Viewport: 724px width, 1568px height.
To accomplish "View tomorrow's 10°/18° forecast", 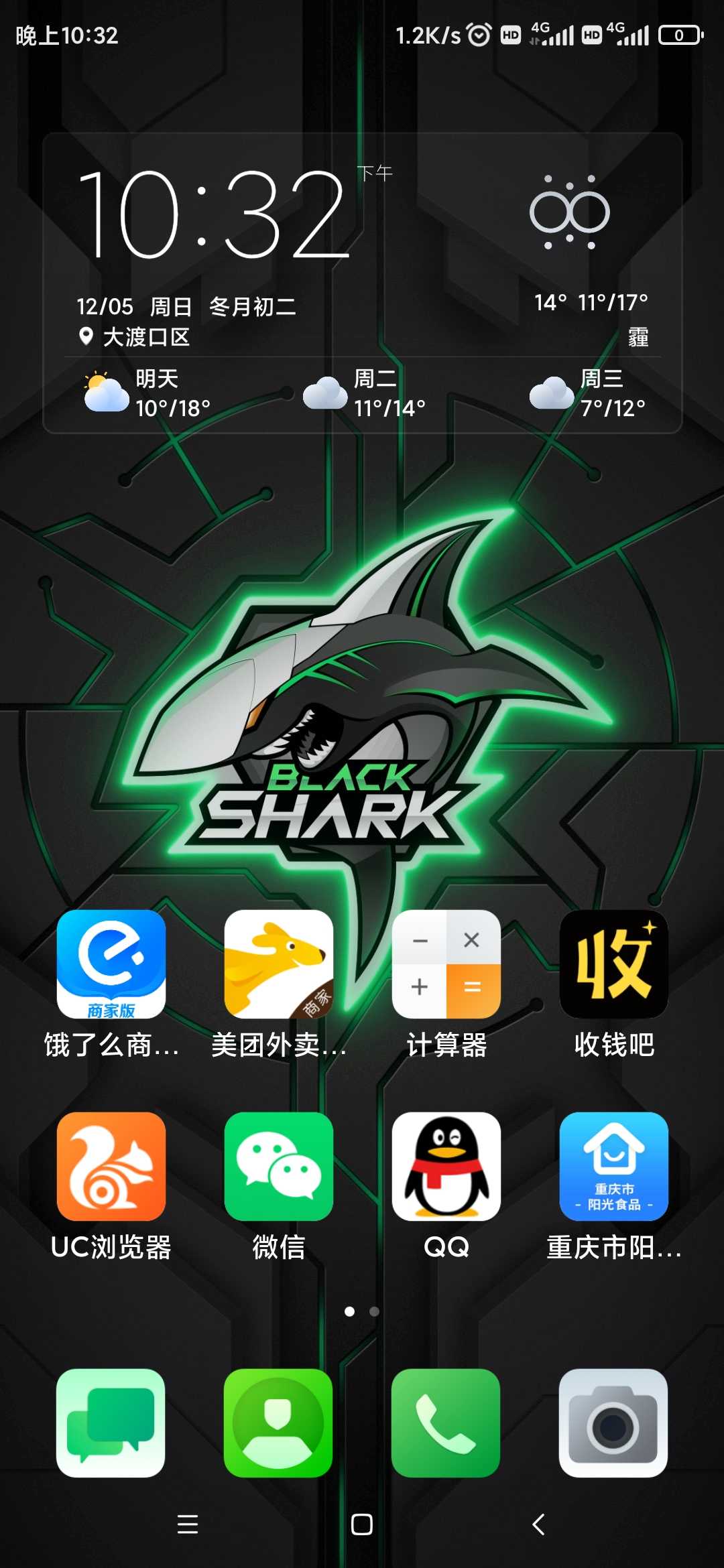I will click(147, 394).
